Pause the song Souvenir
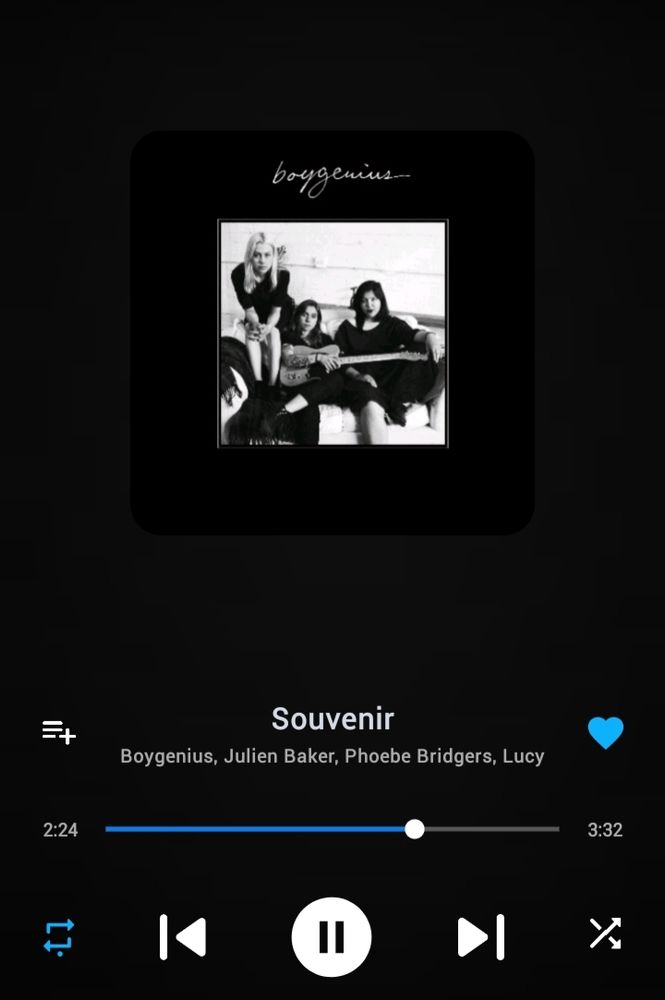This screenshot has width=665, height=1000. click(331, 937)
